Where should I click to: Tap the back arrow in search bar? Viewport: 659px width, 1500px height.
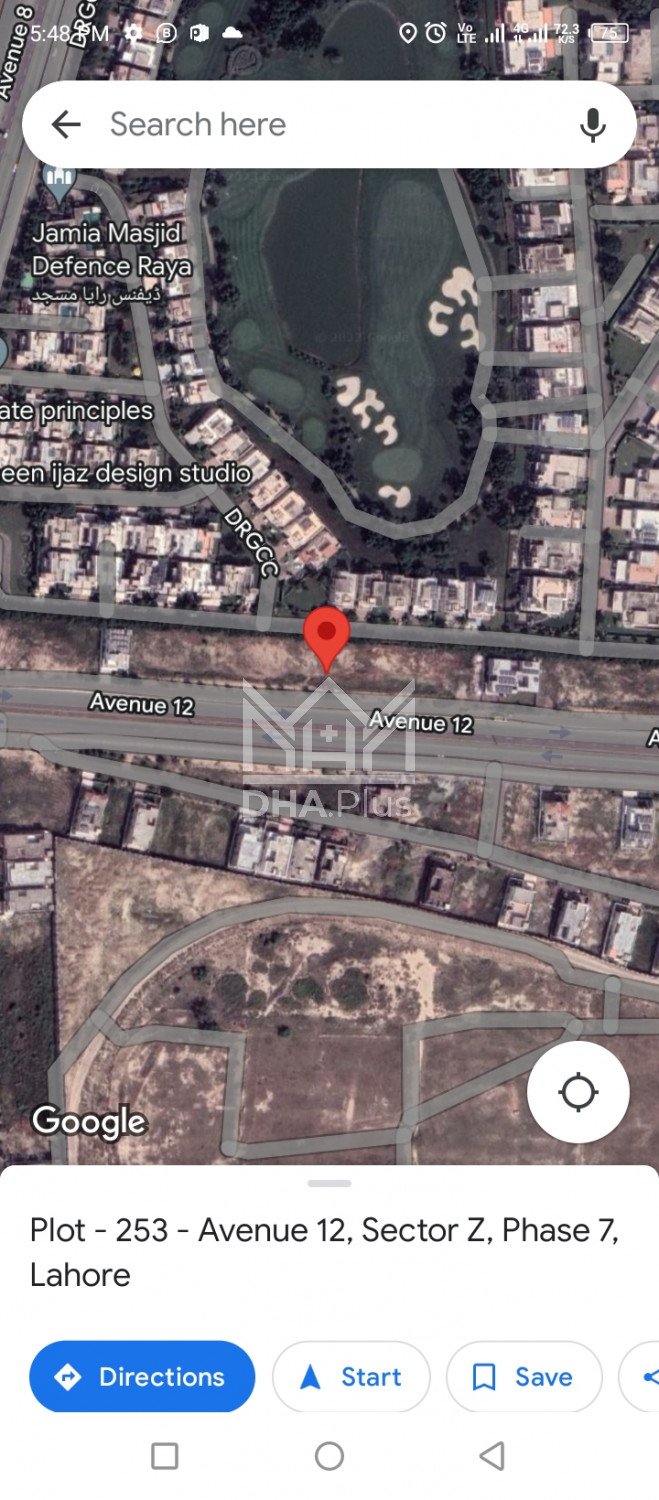[66, 125]
